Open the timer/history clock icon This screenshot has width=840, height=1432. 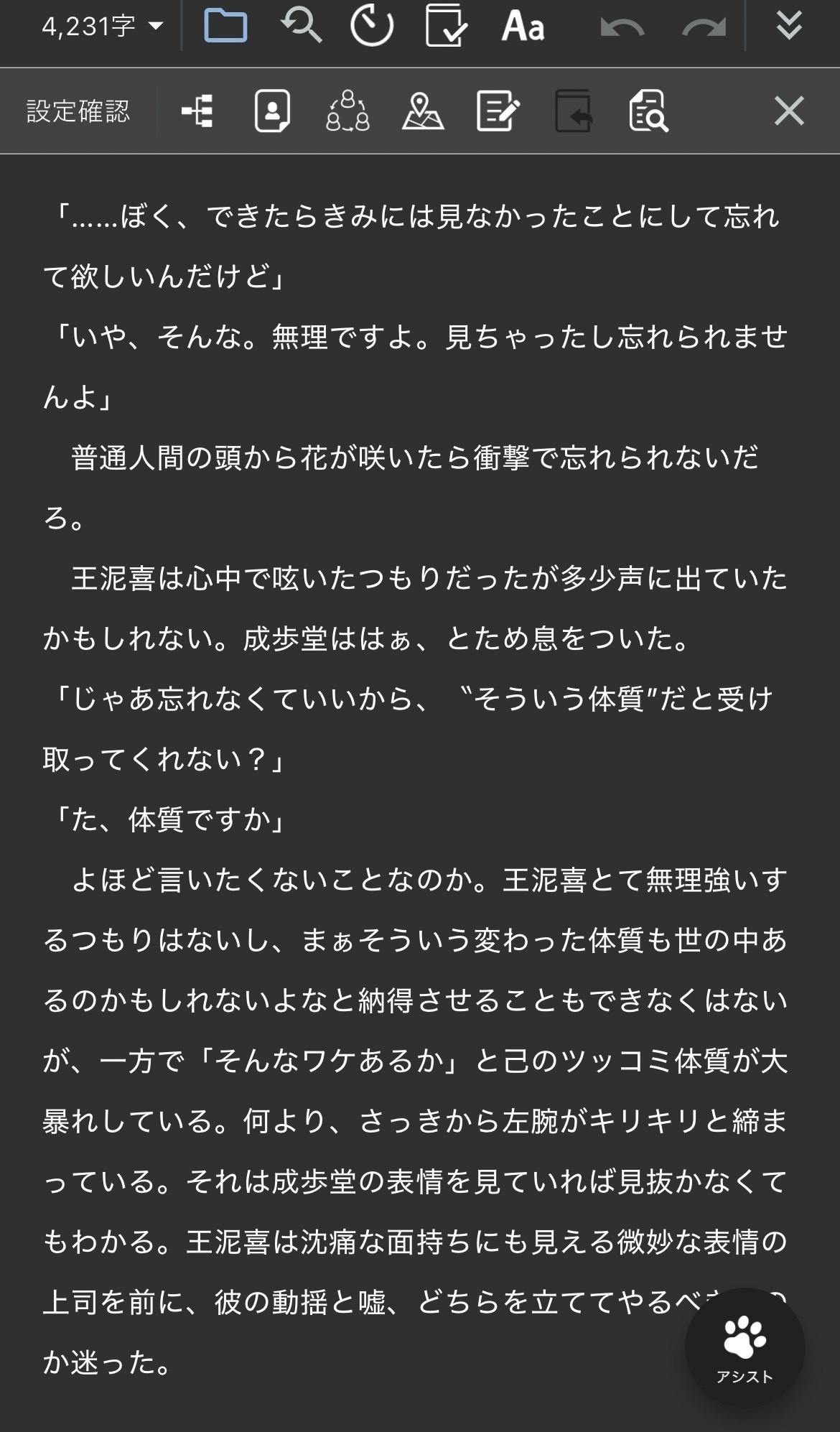click(x=371, y=27)
